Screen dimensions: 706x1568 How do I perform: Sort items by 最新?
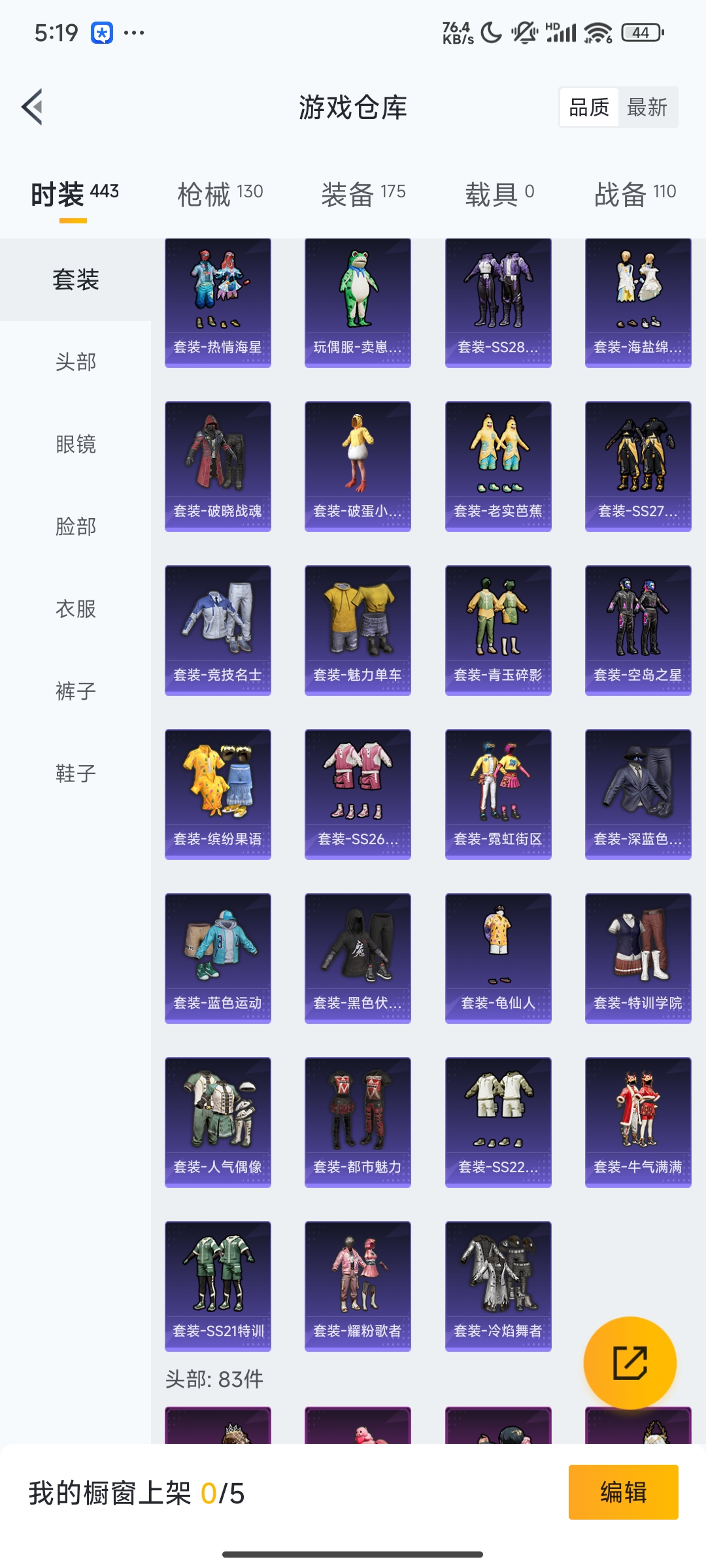[647, 107]
